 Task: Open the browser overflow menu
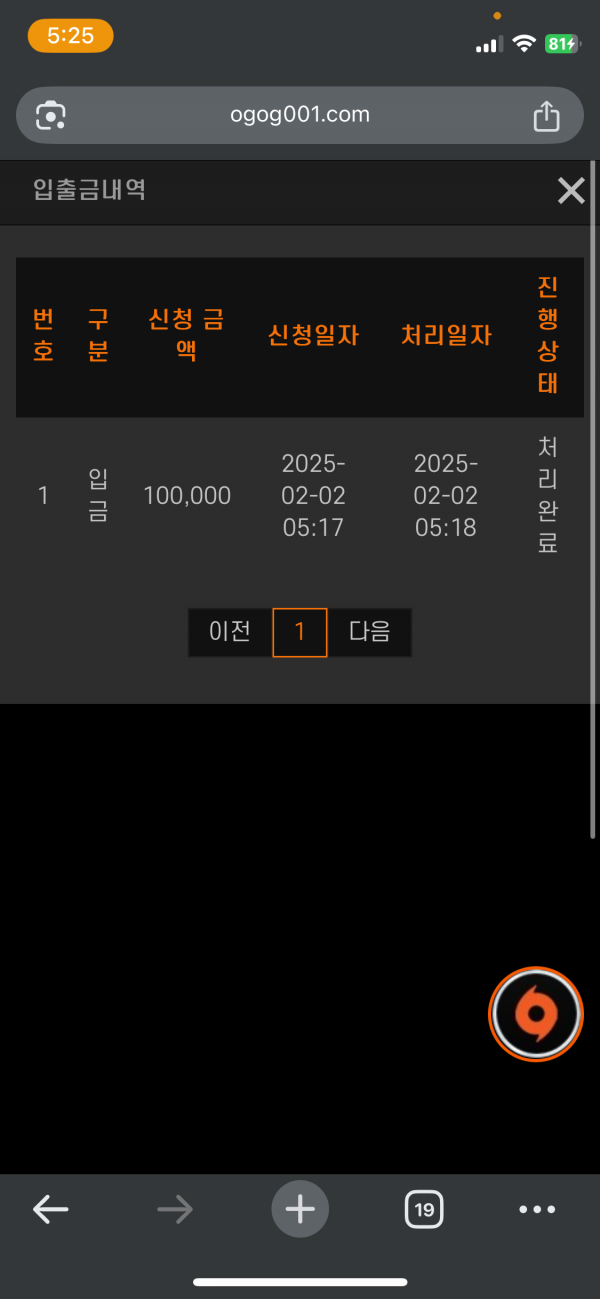click(537, 1210)
